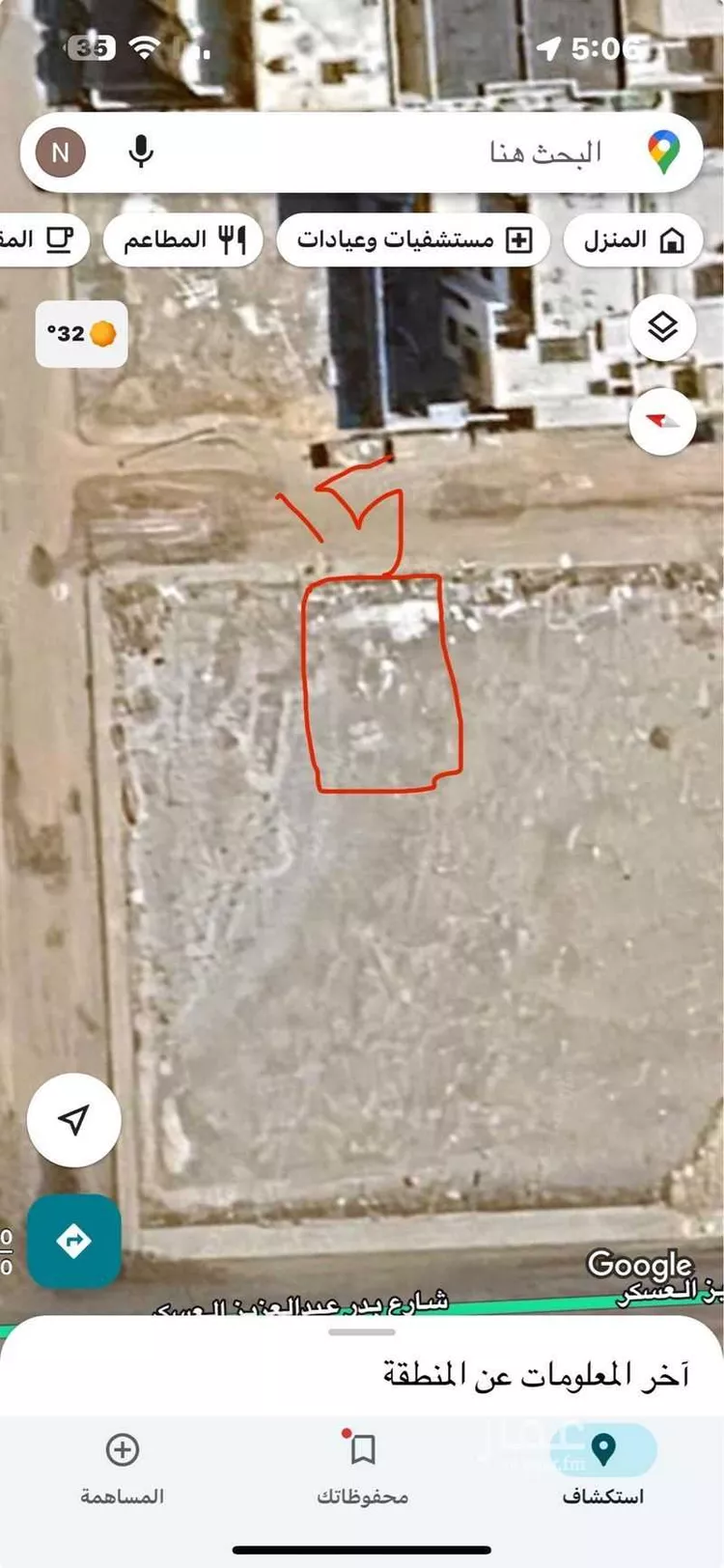
Task: Select the مستشفيات وعيادات chip
Action: tap(413, 239)
